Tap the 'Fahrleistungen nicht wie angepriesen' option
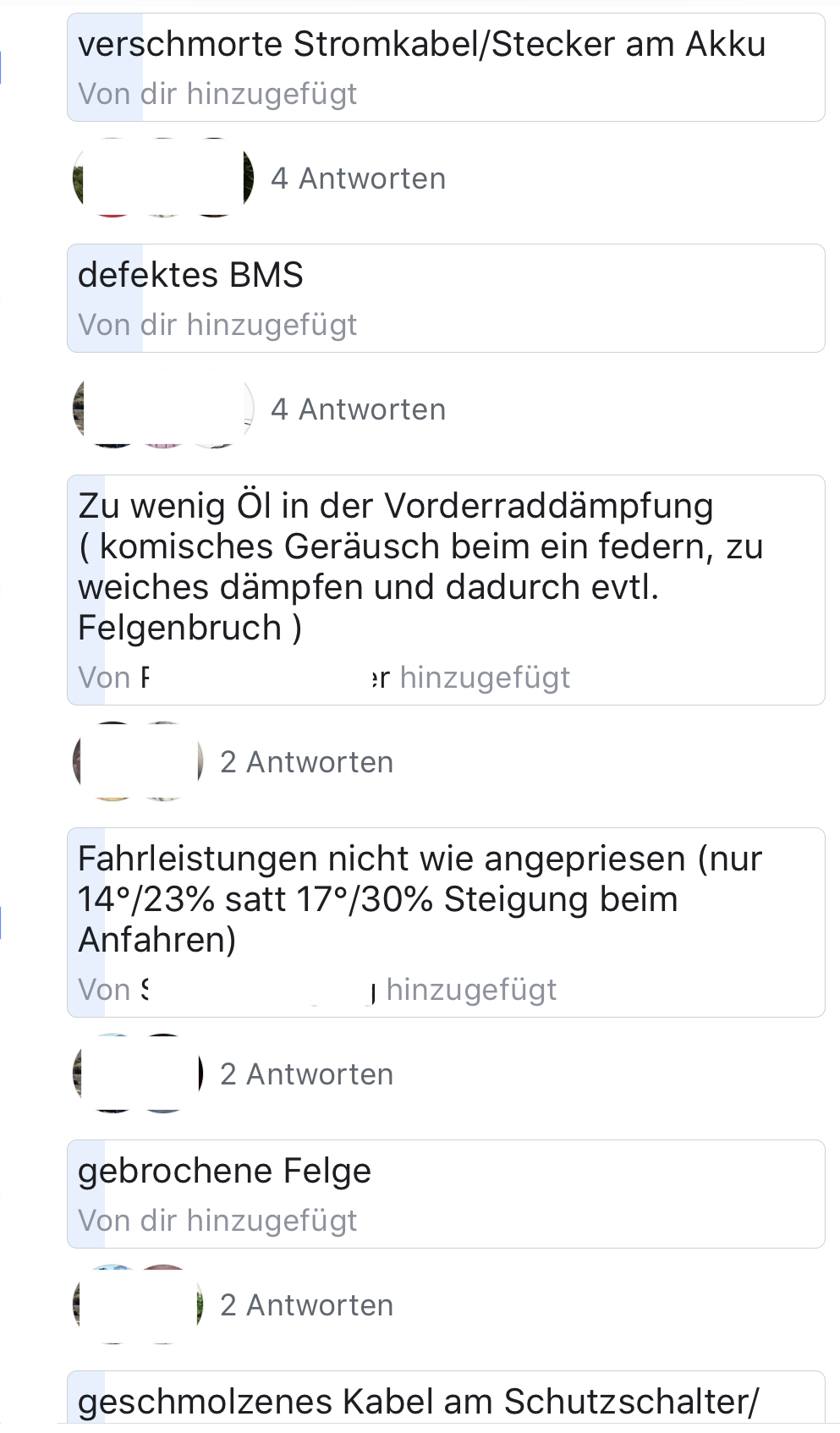 coord(446,921)
